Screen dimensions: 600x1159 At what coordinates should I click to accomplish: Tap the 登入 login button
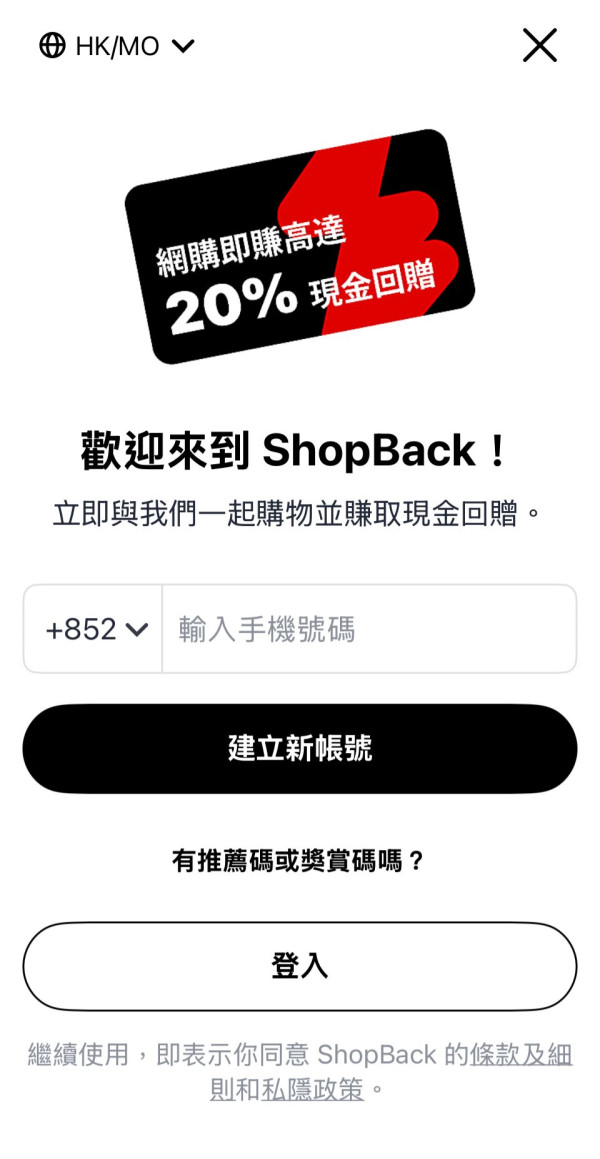[300, 966]
